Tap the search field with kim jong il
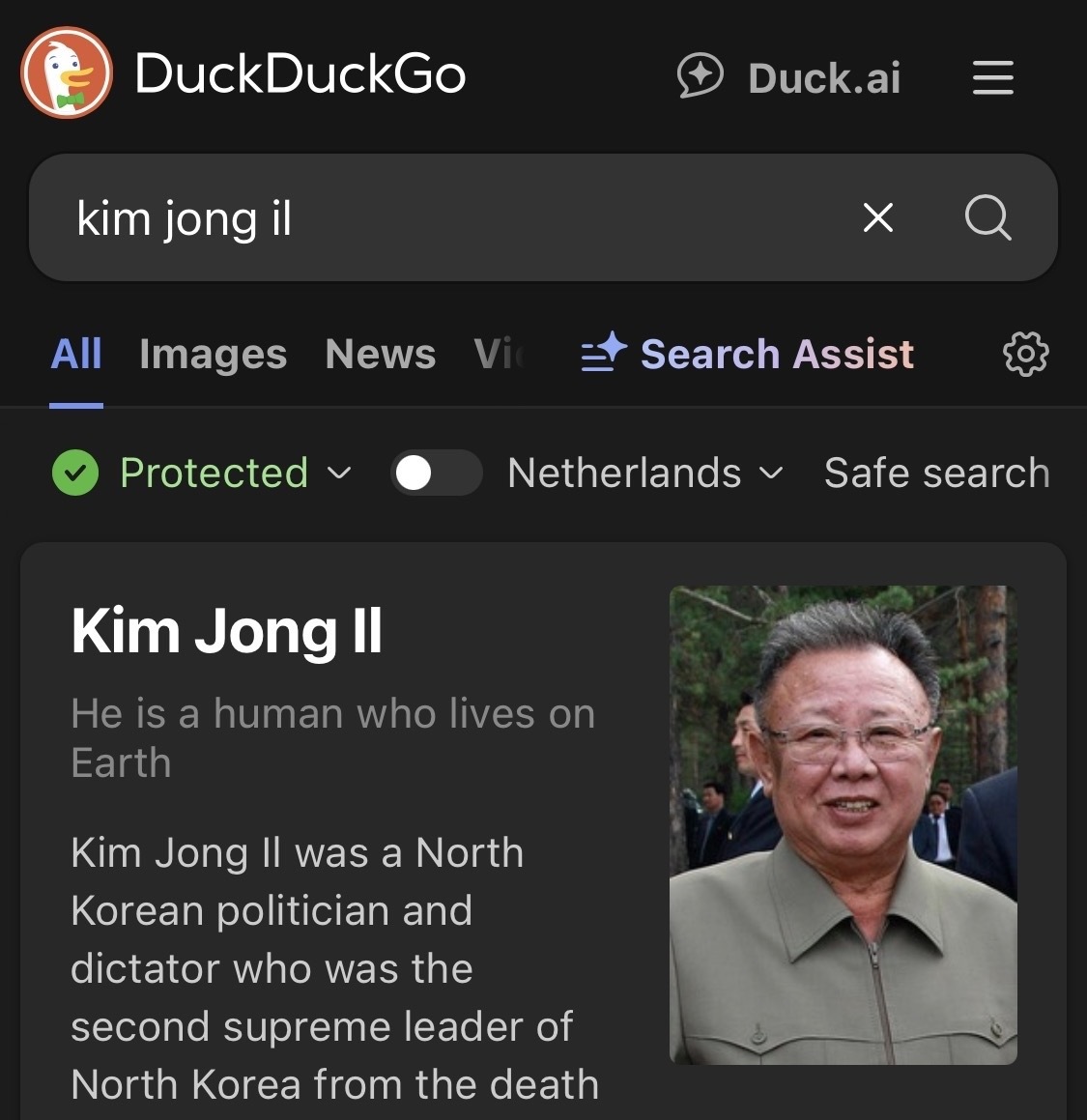Image resolution: width=1087 pixels, height=1120 pixels. click(x=435, y=218)
